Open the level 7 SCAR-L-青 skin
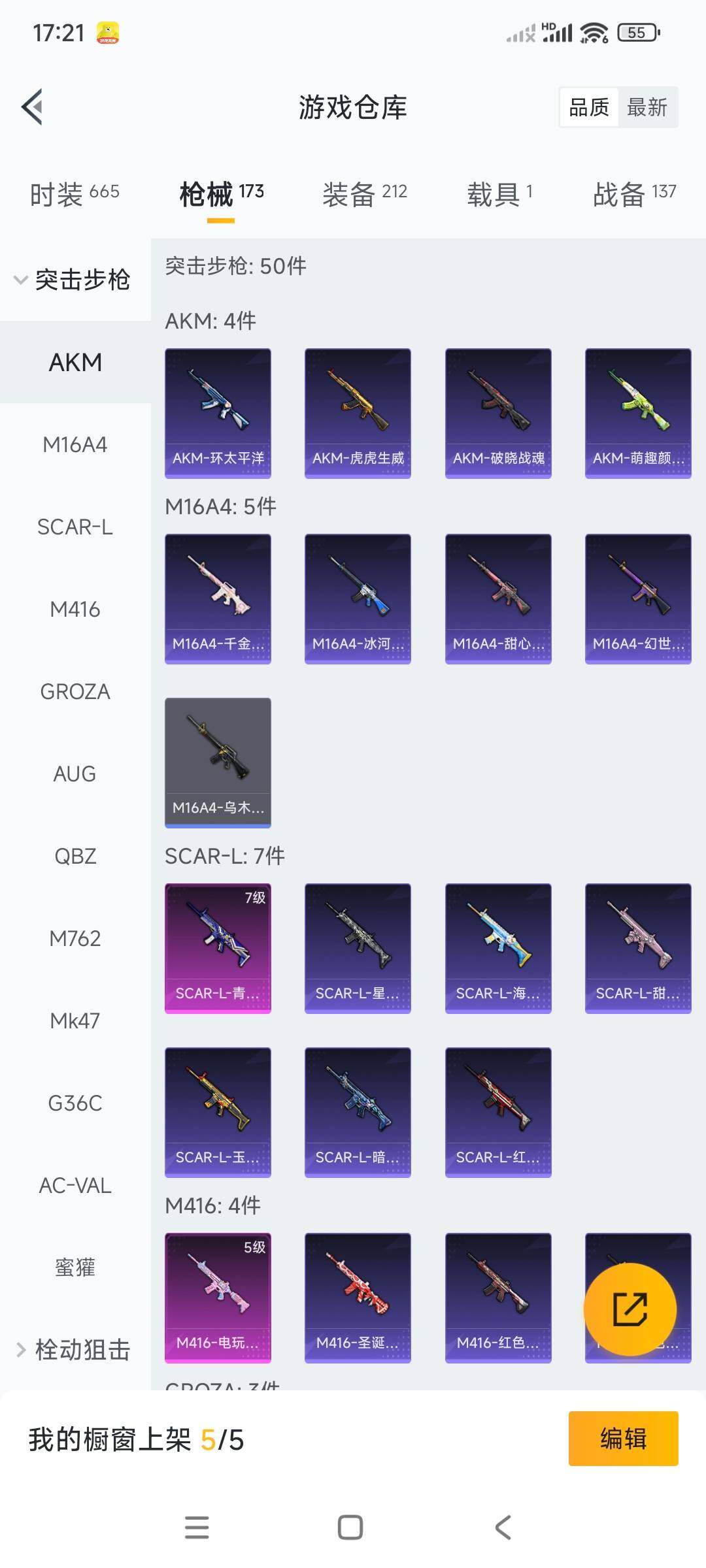The height and width of the screenshot is (1568, 706). click(x=218, y=948)
